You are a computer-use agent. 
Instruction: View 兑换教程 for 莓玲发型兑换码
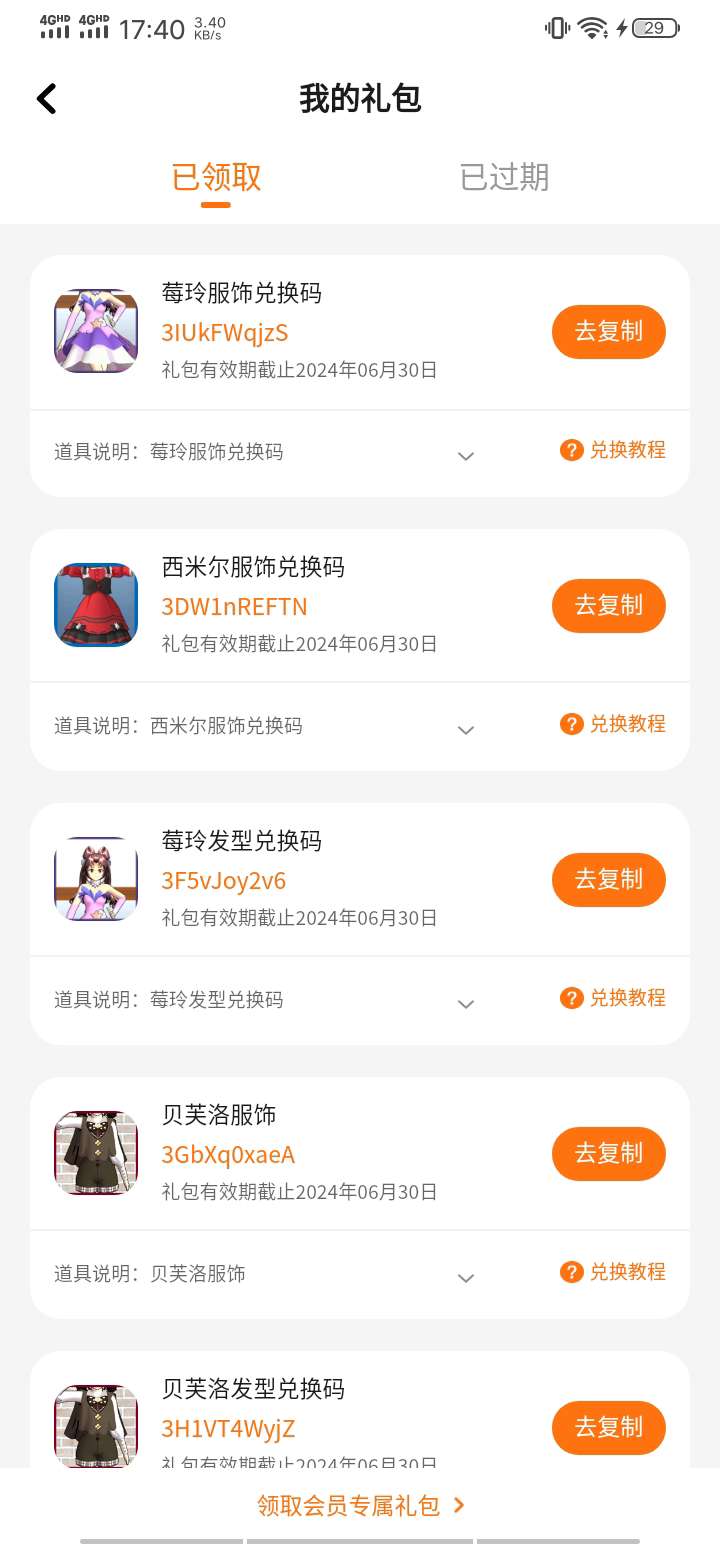613,998
